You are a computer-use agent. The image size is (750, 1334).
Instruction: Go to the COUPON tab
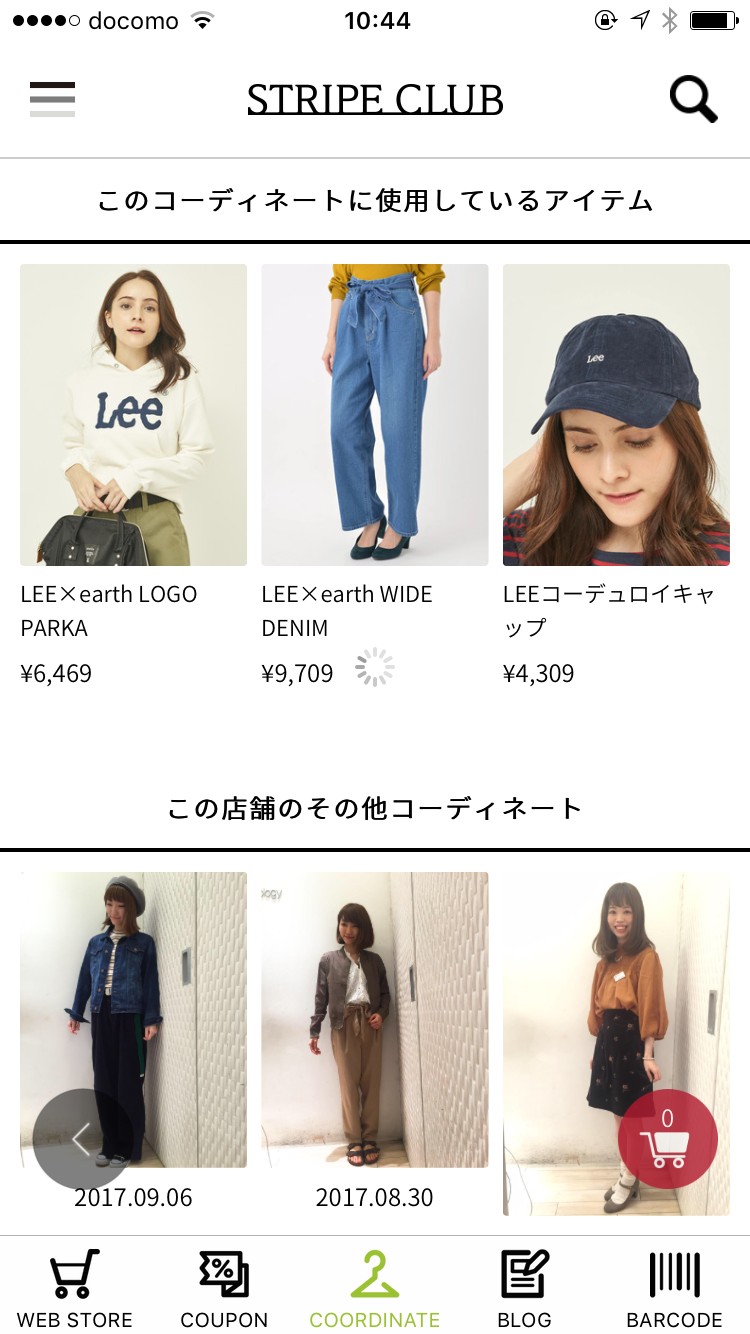coord(224,1288)
